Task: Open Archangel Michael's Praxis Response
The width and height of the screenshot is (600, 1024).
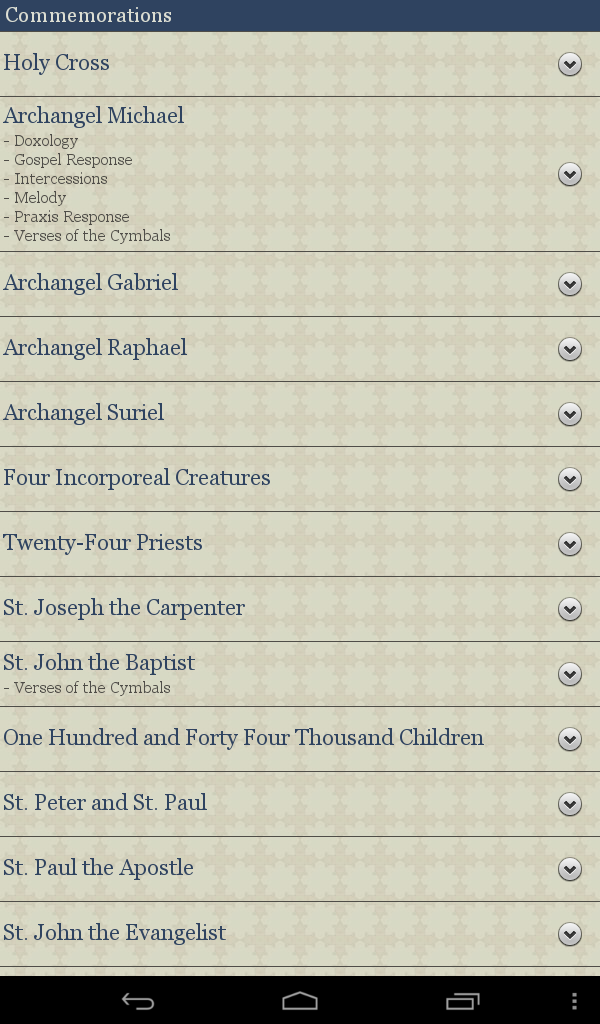Action: pyautogui.click(x=71, y=217)
